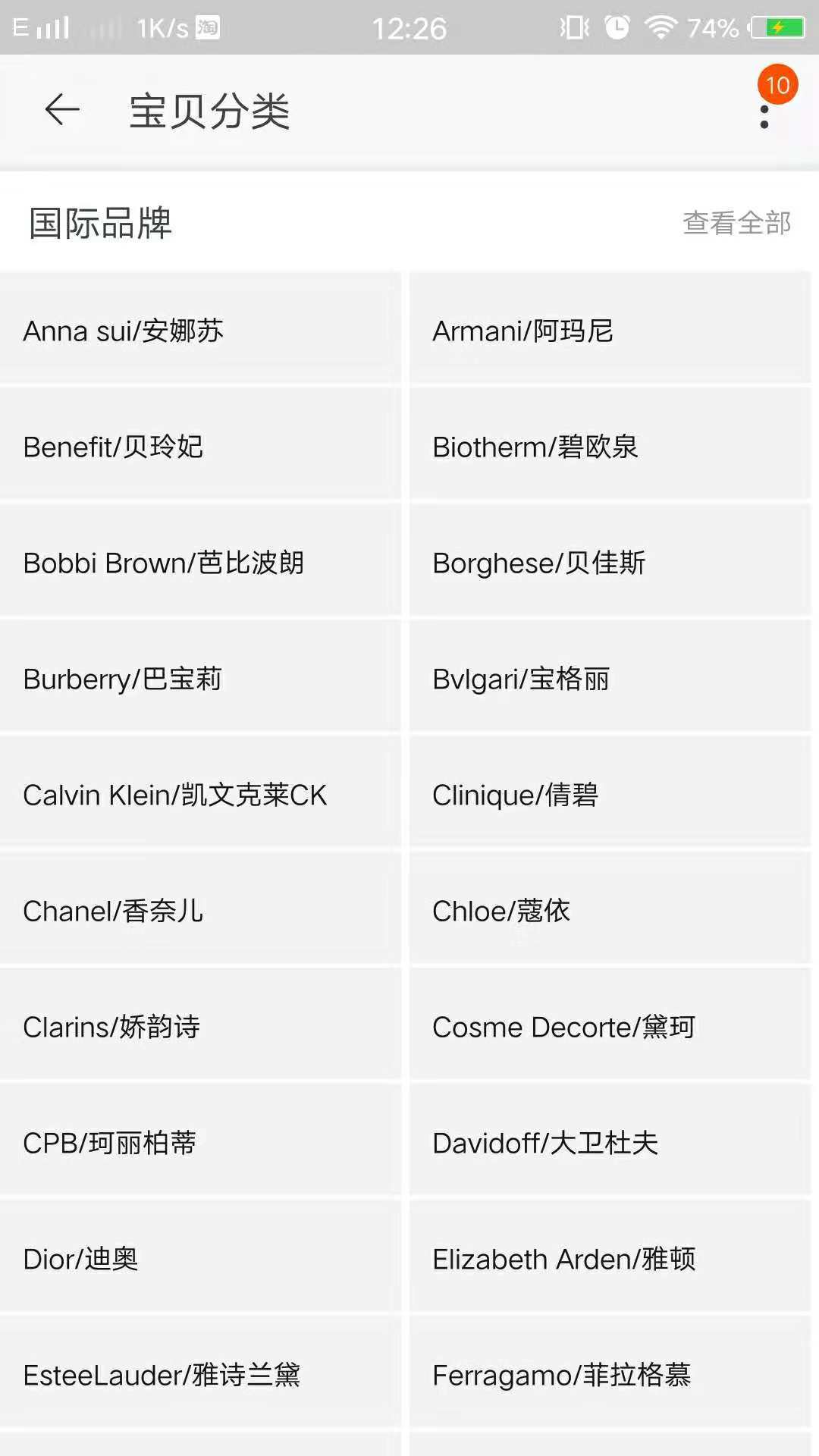This screenshot has width=819, height=1456.
Task: Open the Dior/迪奥 brand listing
Action: click(201, 1258)
